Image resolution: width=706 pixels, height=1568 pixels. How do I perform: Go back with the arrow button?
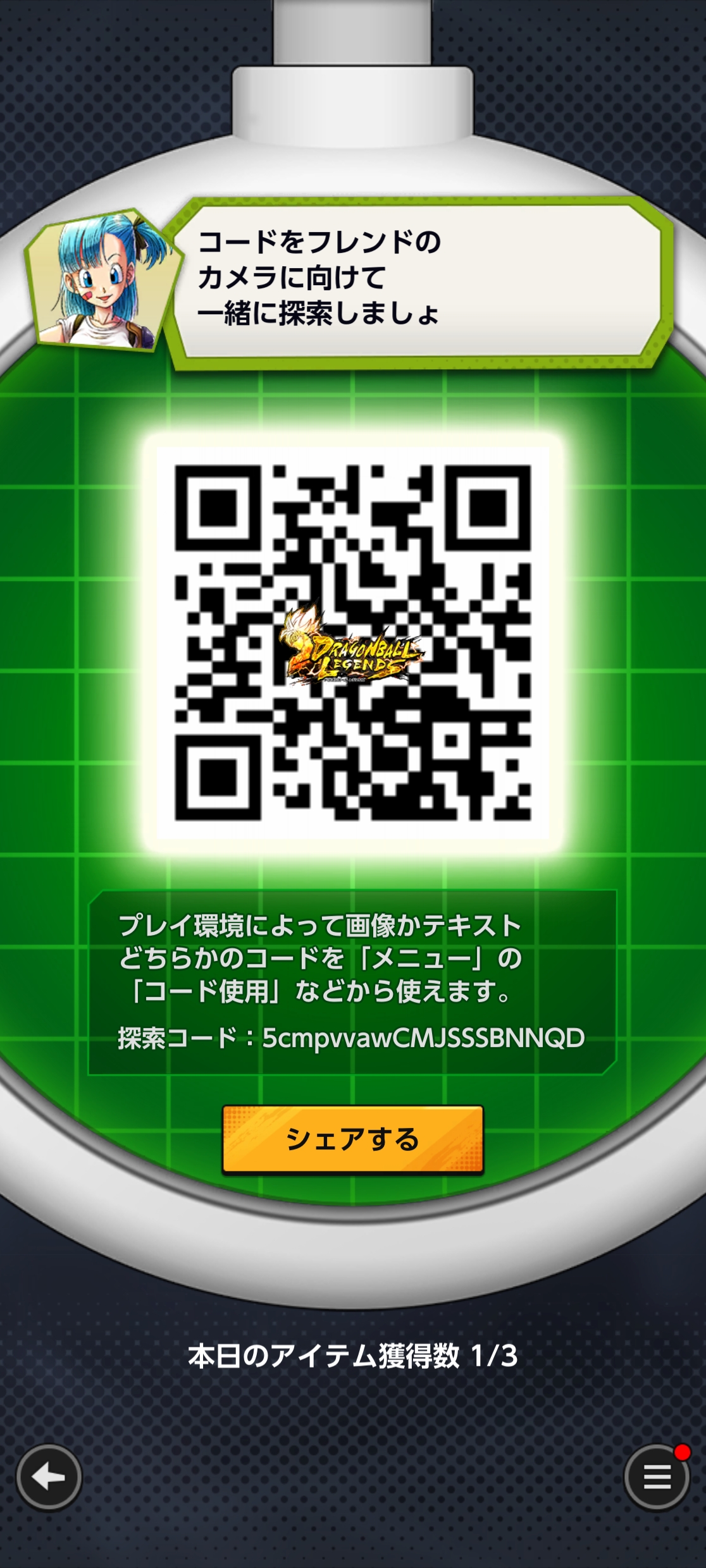tap(49, 1478)
